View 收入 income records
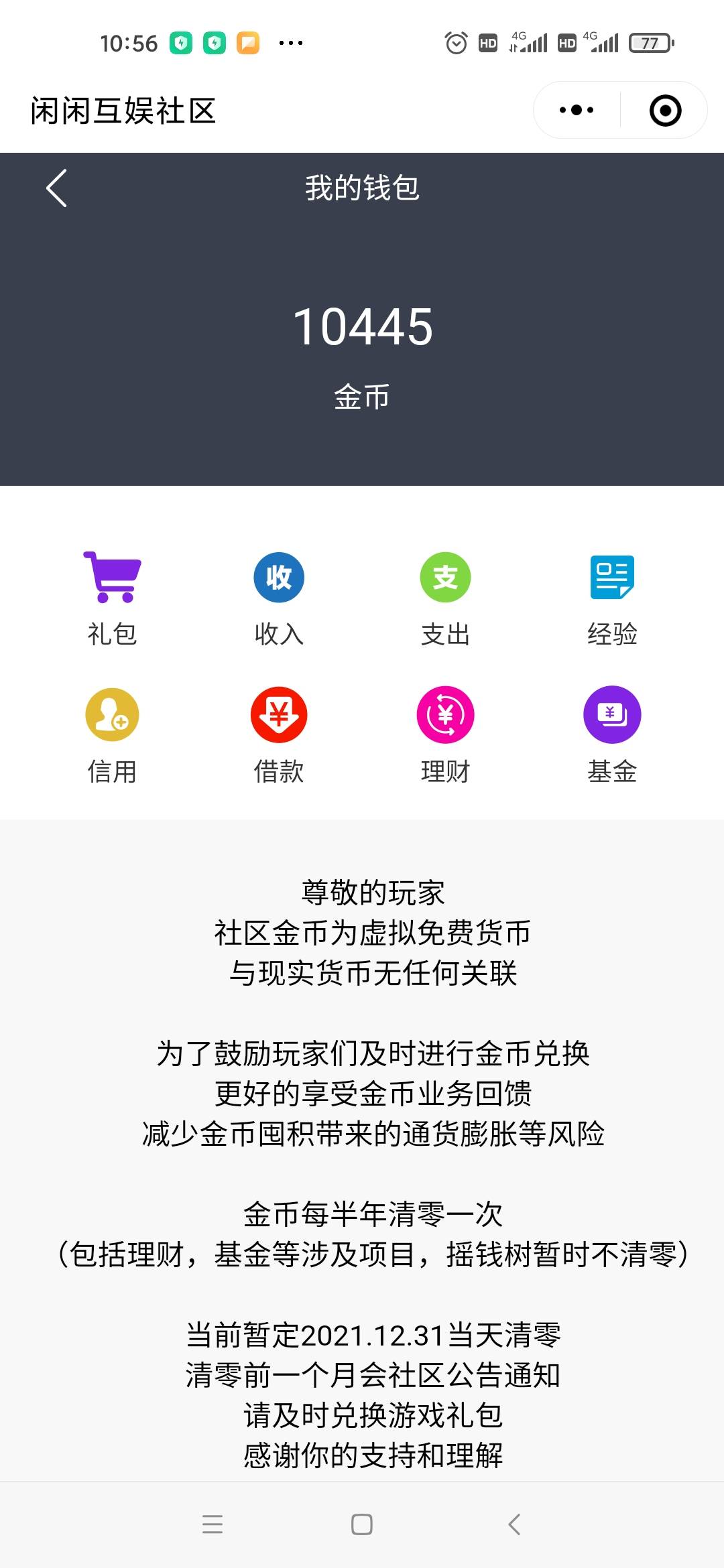 coord(279,597)
